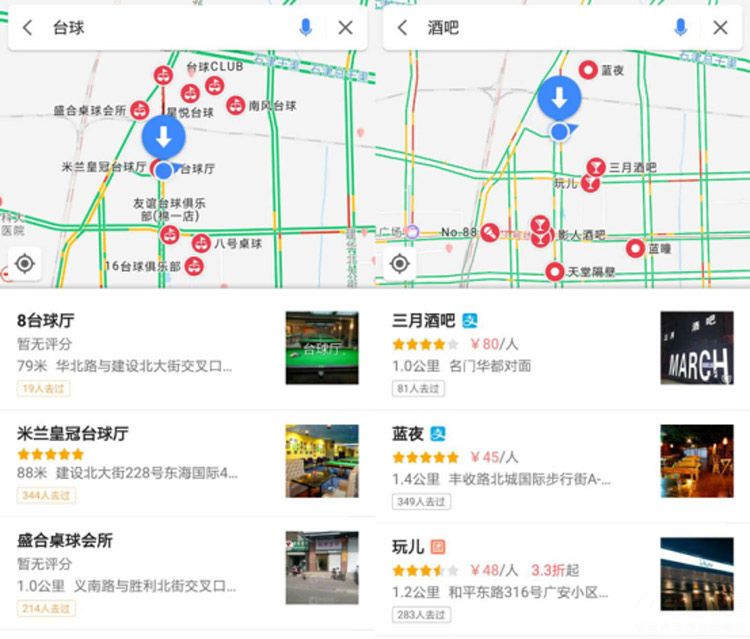750x639 pixels.
Task: Go back from the 台球 search
Action: pos(28,28)
